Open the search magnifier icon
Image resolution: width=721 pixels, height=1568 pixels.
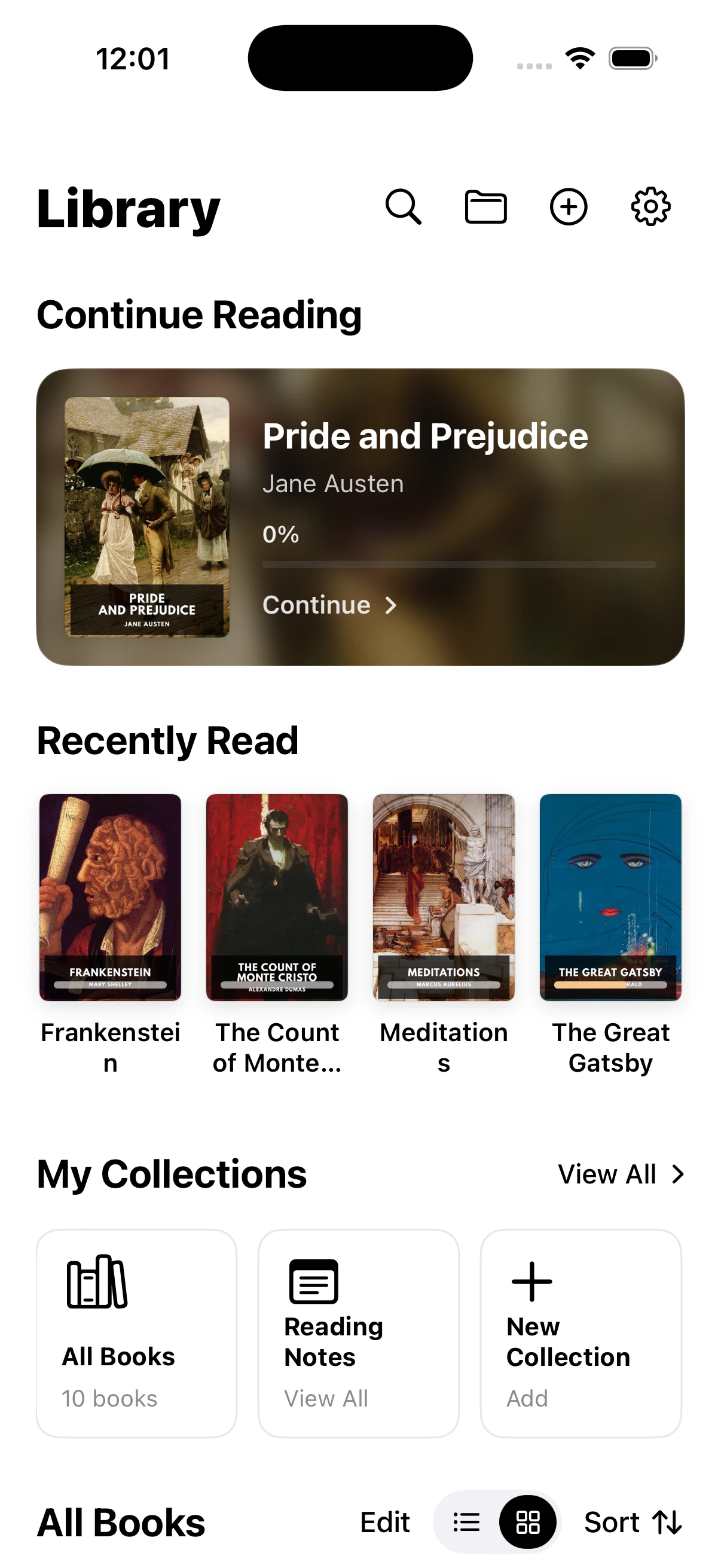pos(404,207)
